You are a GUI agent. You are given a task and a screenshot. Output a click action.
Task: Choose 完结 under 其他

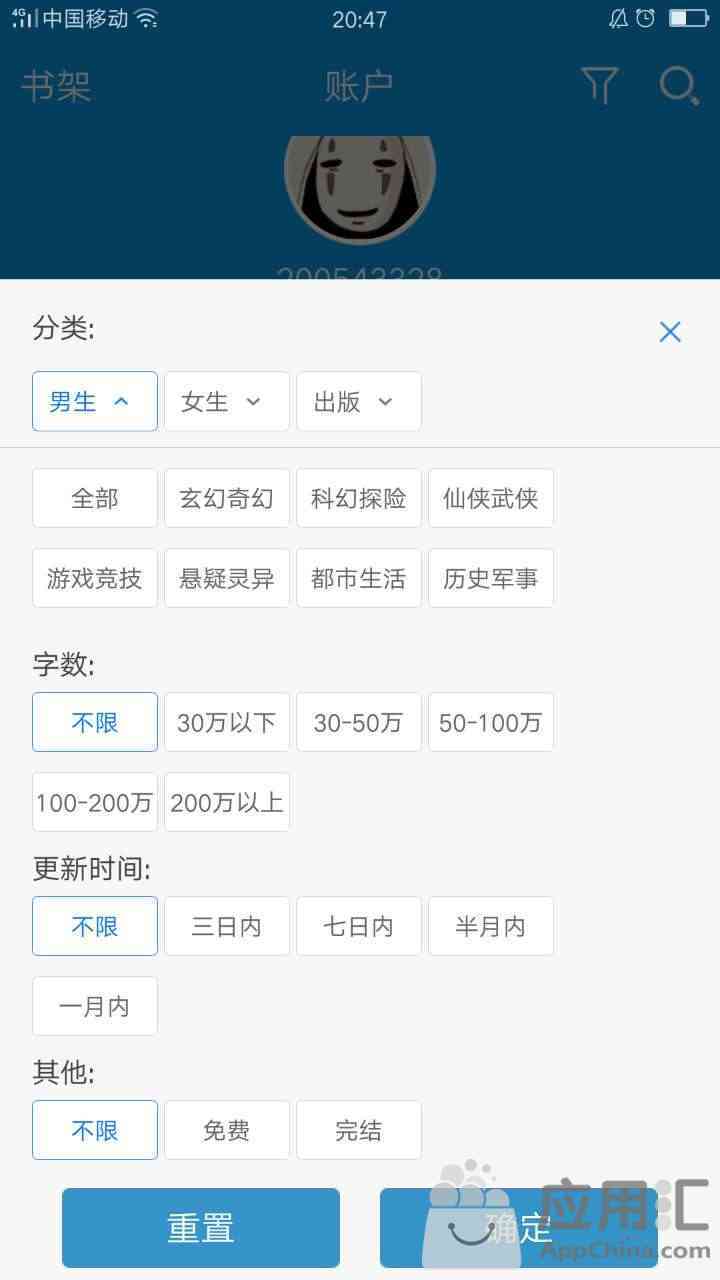click(359, 1130)
